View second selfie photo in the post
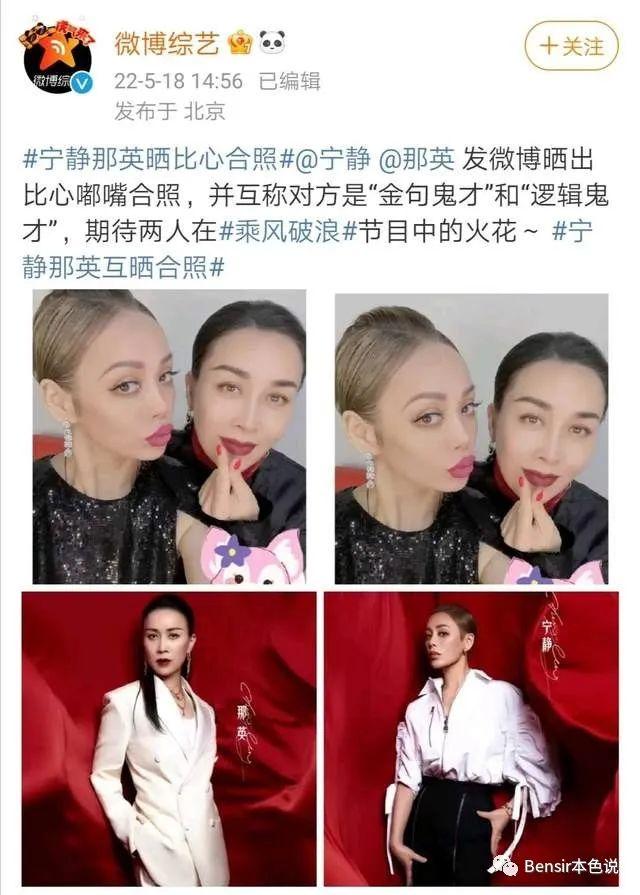Viewport: 640px width, 895px height. click(470, 437)
